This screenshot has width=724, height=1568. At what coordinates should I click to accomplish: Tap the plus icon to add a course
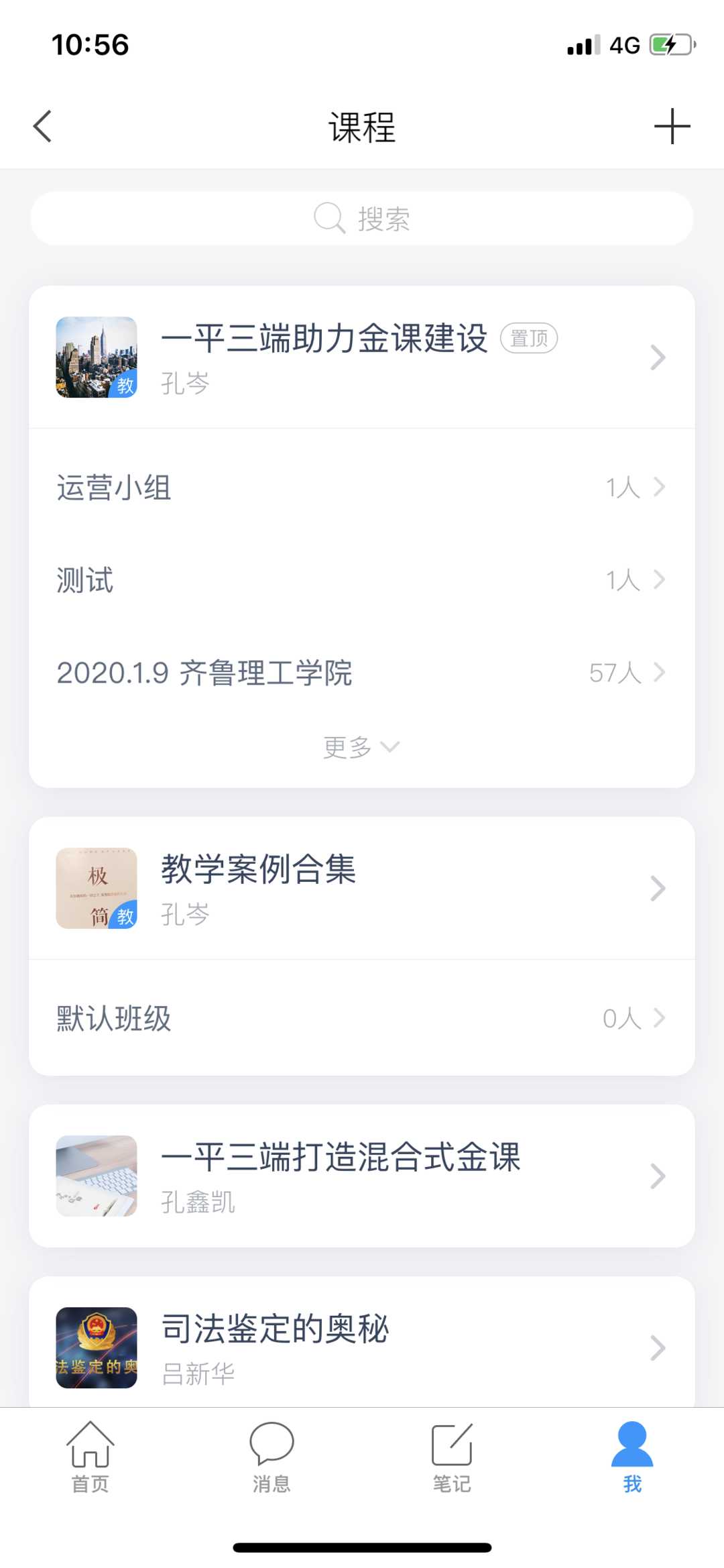[x=672, y=126]
